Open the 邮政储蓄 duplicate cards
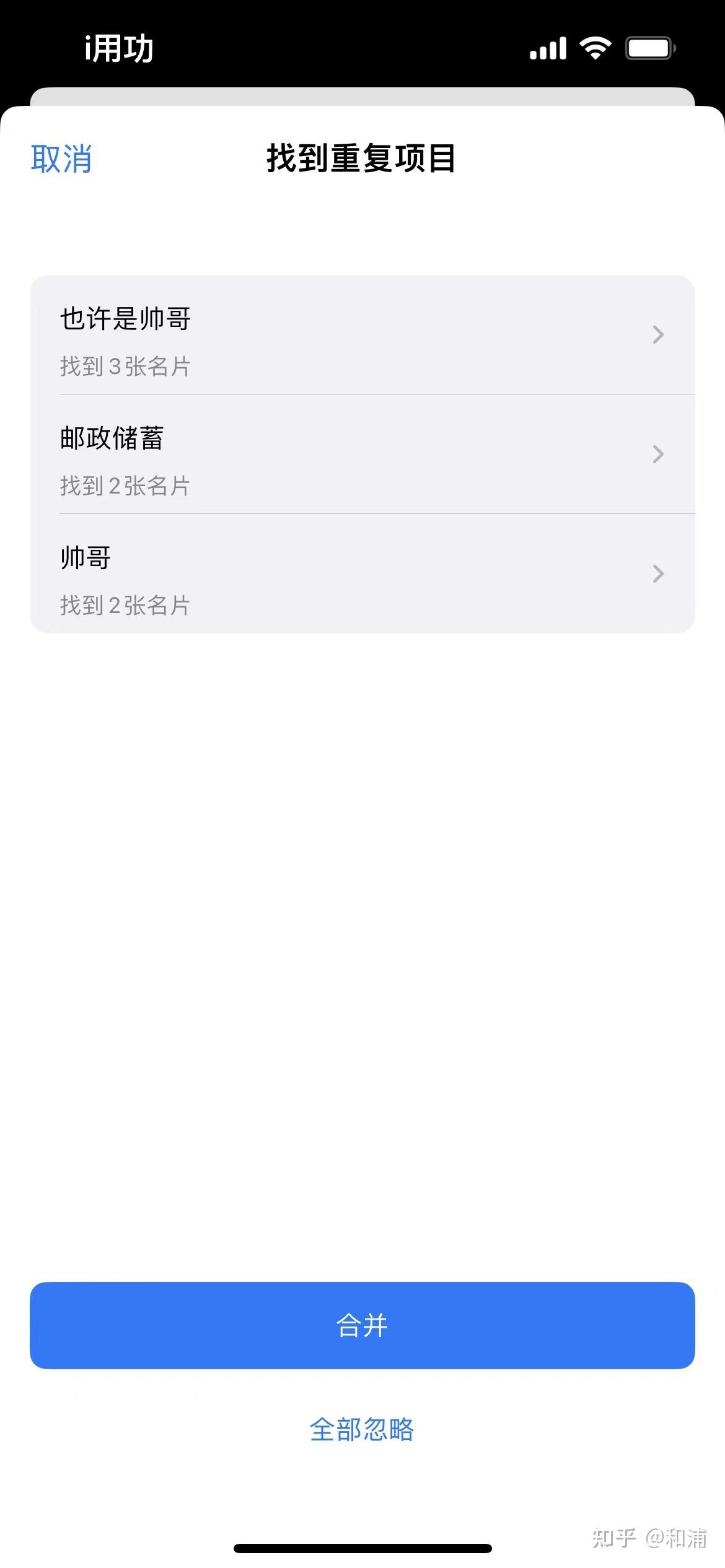Image resolution: width=725 pixels, height=1568 pixels. point(362,454)
